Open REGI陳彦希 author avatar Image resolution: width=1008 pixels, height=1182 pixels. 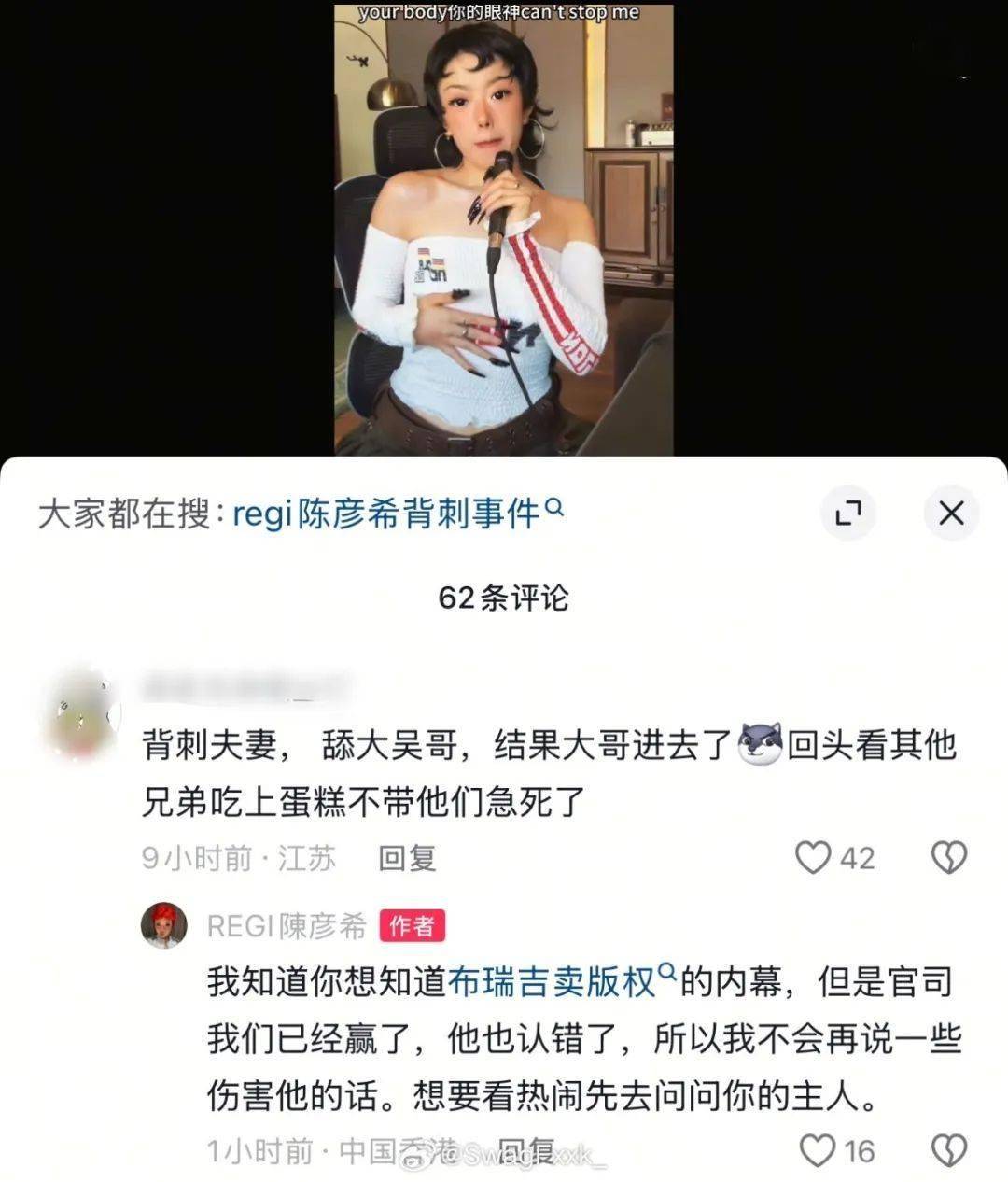pos(165,926)
